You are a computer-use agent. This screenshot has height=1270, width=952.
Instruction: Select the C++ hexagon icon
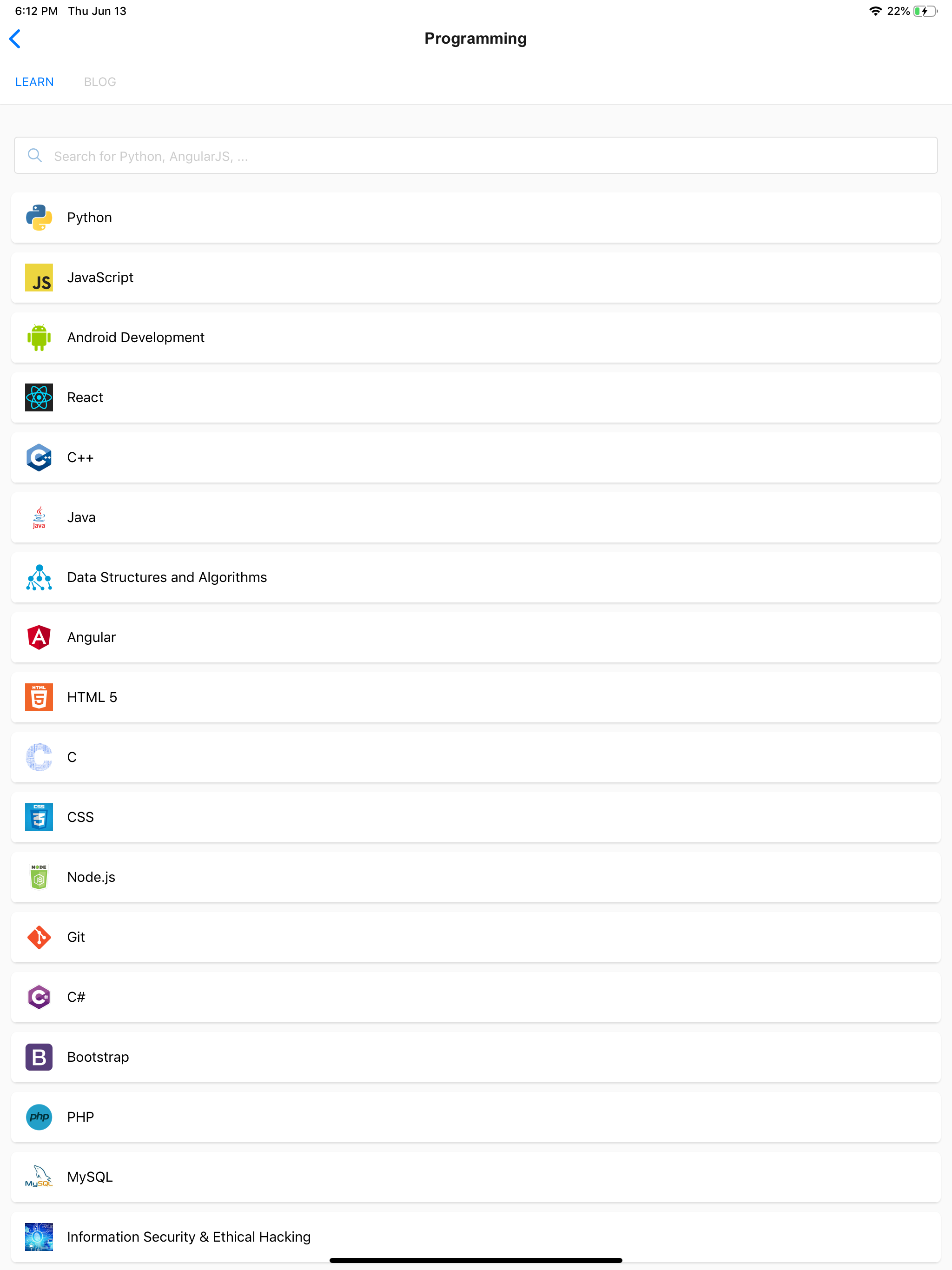[x=39, y=457]
